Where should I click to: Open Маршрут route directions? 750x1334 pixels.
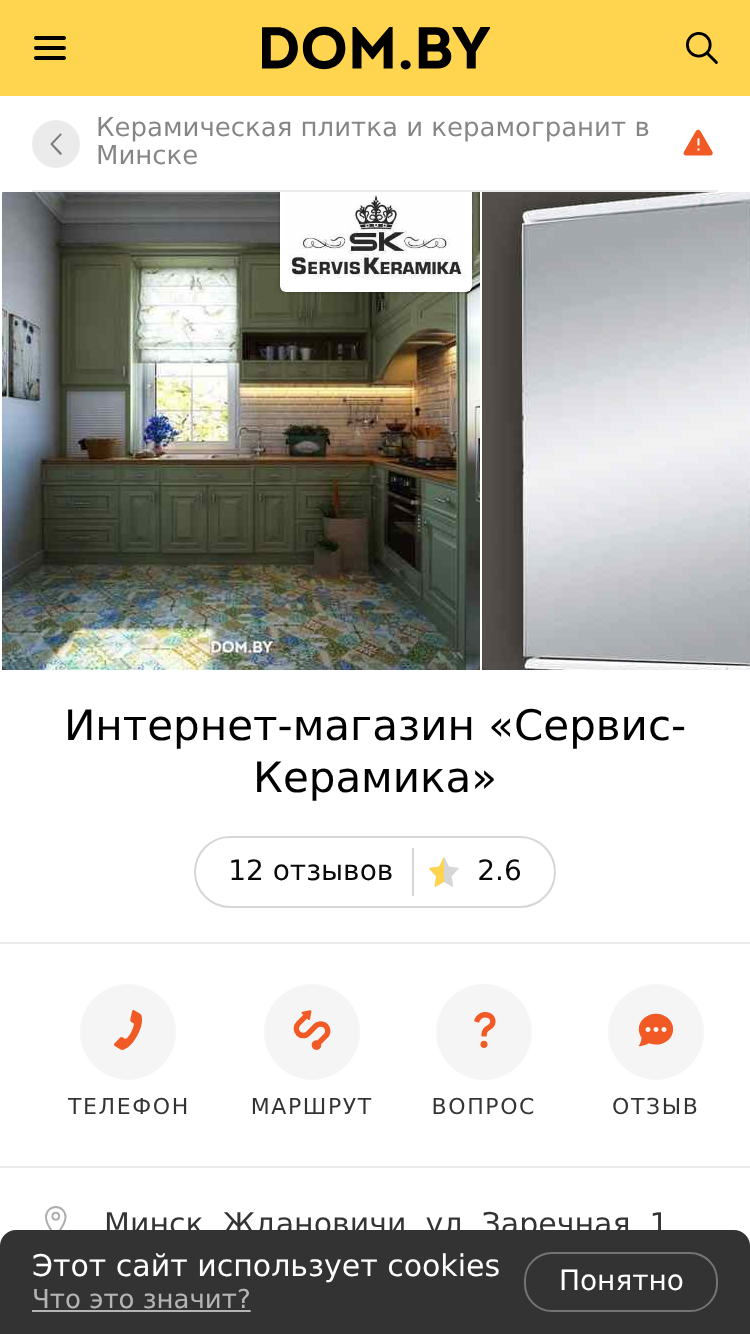coord(312,1051)
